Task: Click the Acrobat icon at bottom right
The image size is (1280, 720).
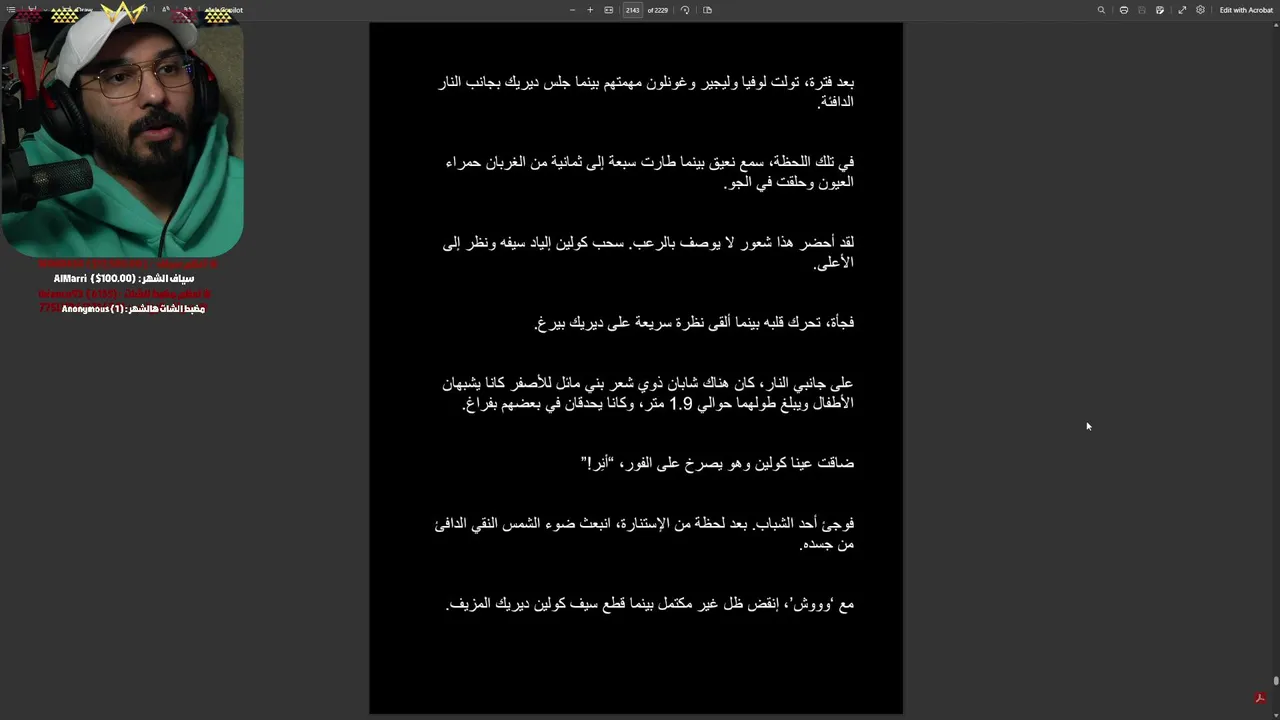Action: tap(1260, 698)
